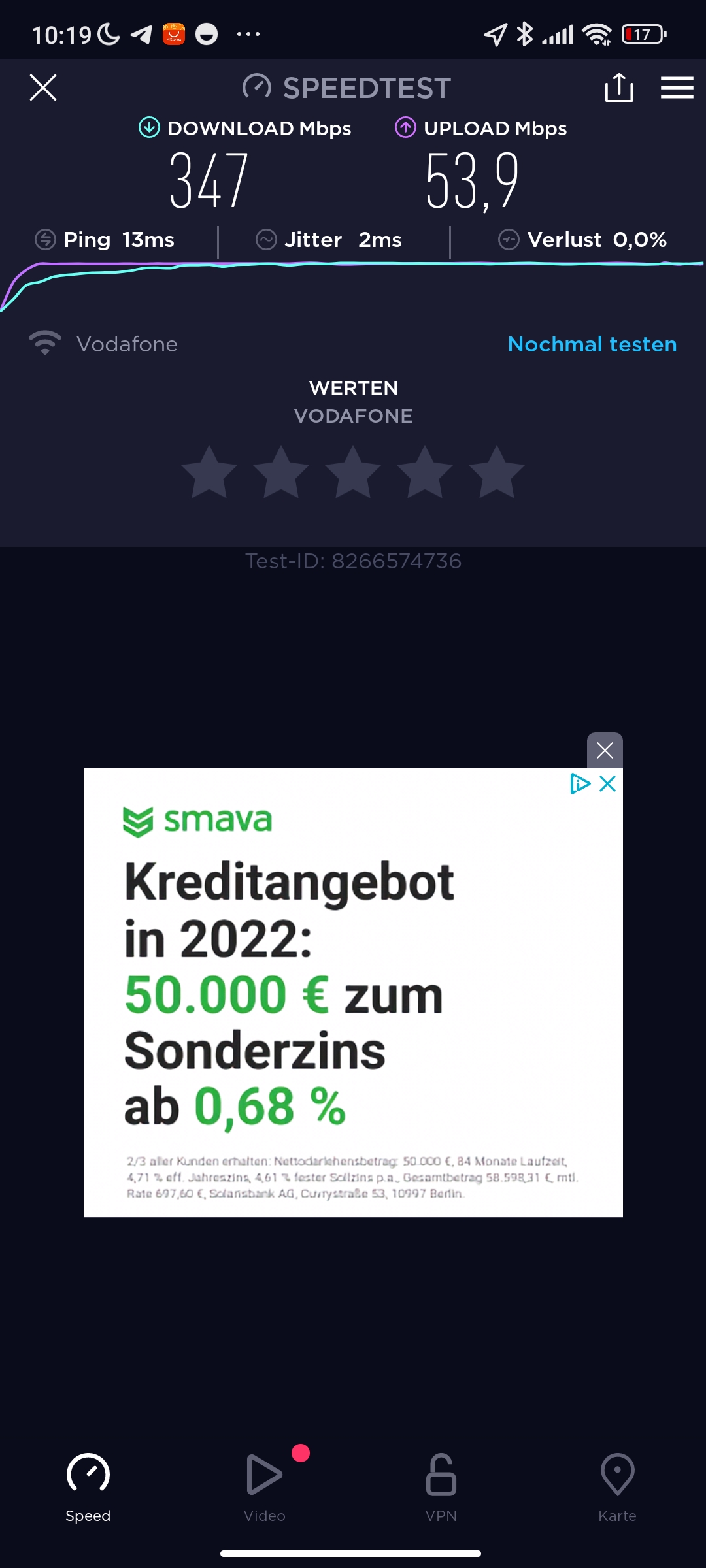Screen dimensions: 706x1568
Task: Rate Vodafone with the third star
Action: pyautogui.click(x=353, y=472)
